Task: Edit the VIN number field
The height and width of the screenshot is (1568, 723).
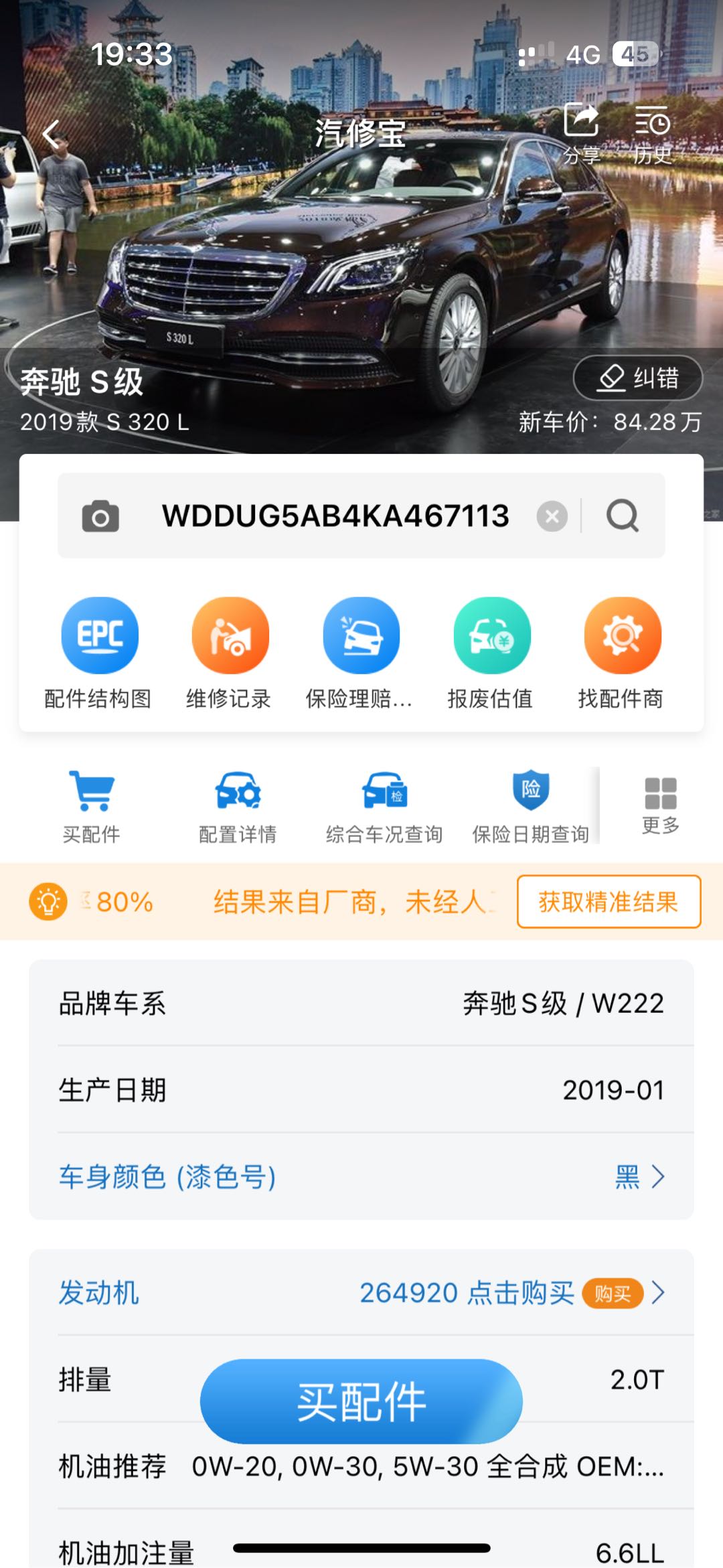Action: pyautogui.click(x=335, y=516)
